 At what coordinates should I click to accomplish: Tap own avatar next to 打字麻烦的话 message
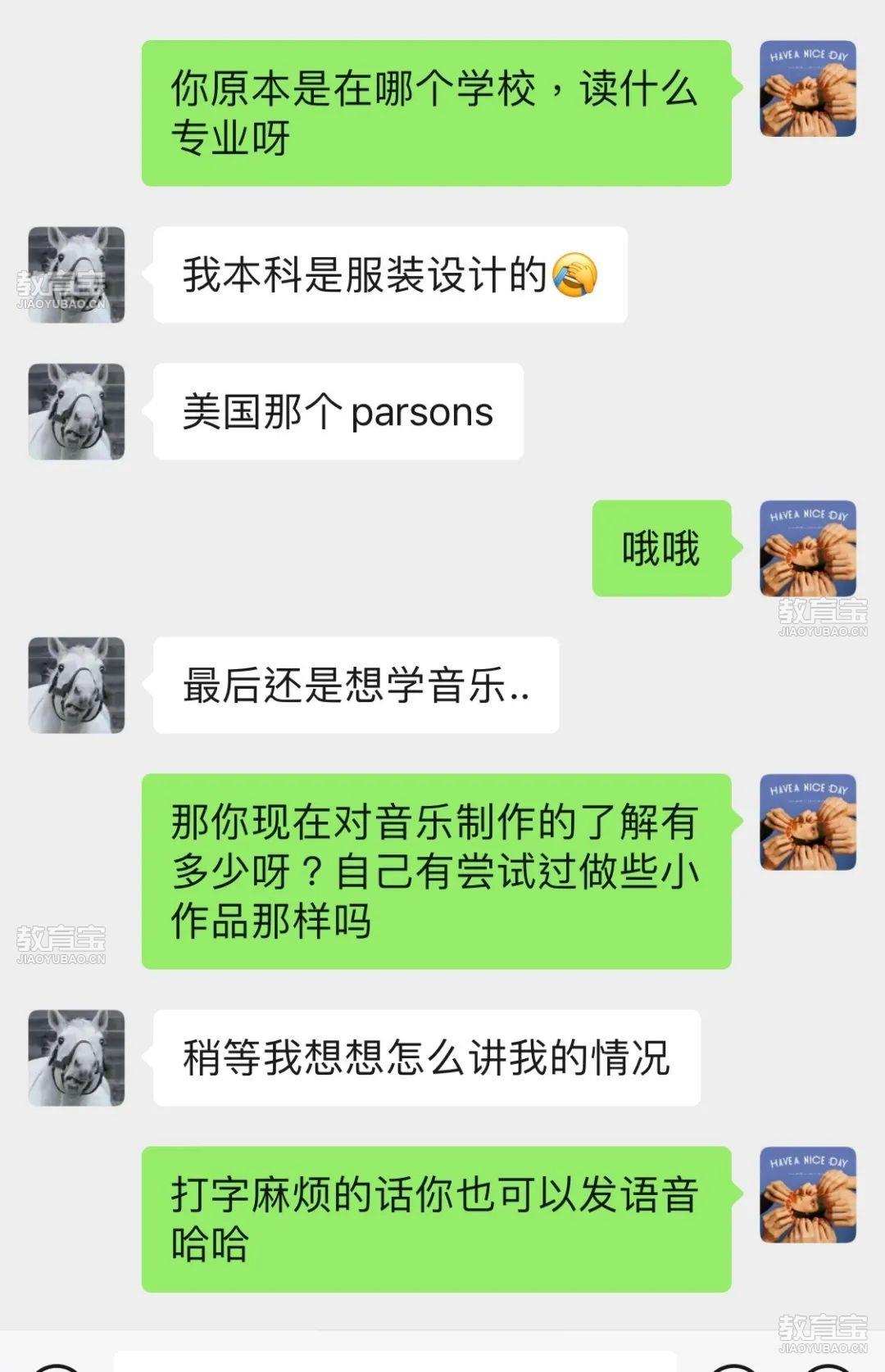pyautogui.click(x=808, y=1194)
